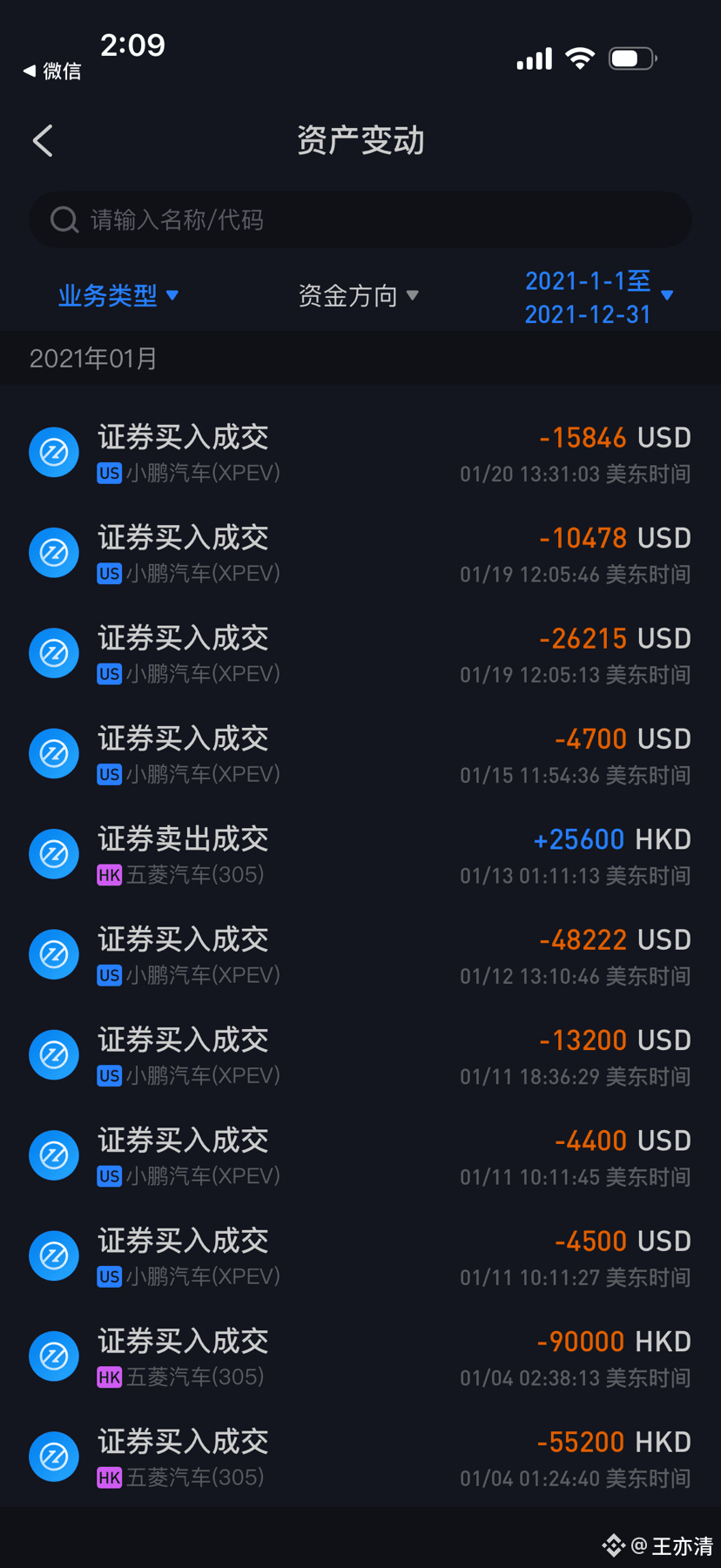Screen dimensions: 721x1568
Task: Open the +25600 HKD 五菱汽车 sale record
Action: 360,855
